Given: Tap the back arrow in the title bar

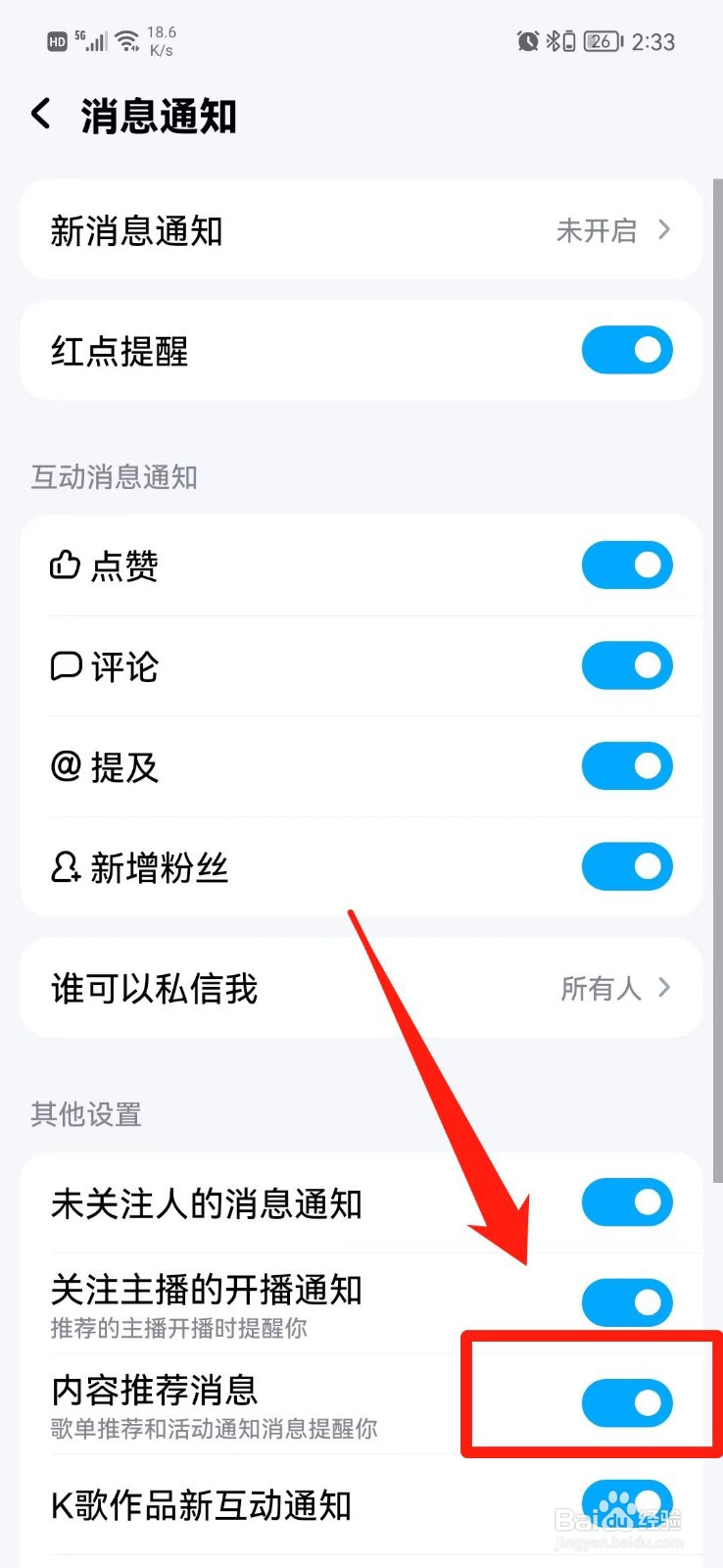Looking at the screenshot, I should coord(41,114).
